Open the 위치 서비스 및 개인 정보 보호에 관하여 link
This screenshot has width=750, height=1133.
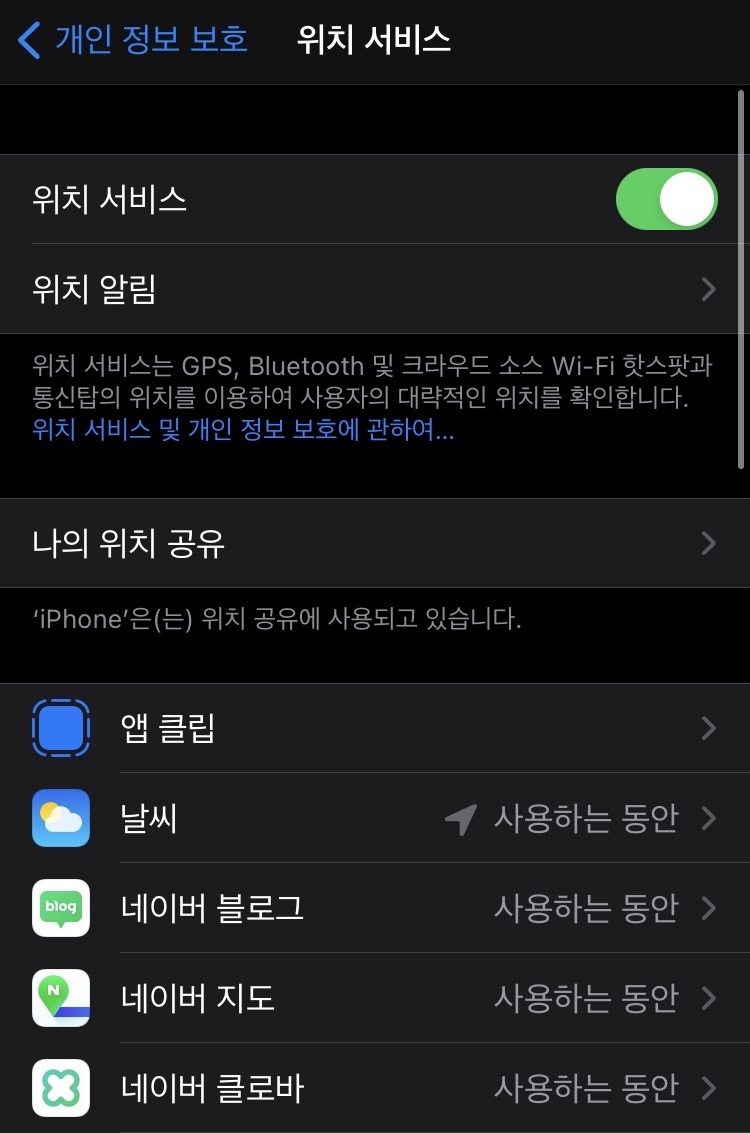click(243, 431)
